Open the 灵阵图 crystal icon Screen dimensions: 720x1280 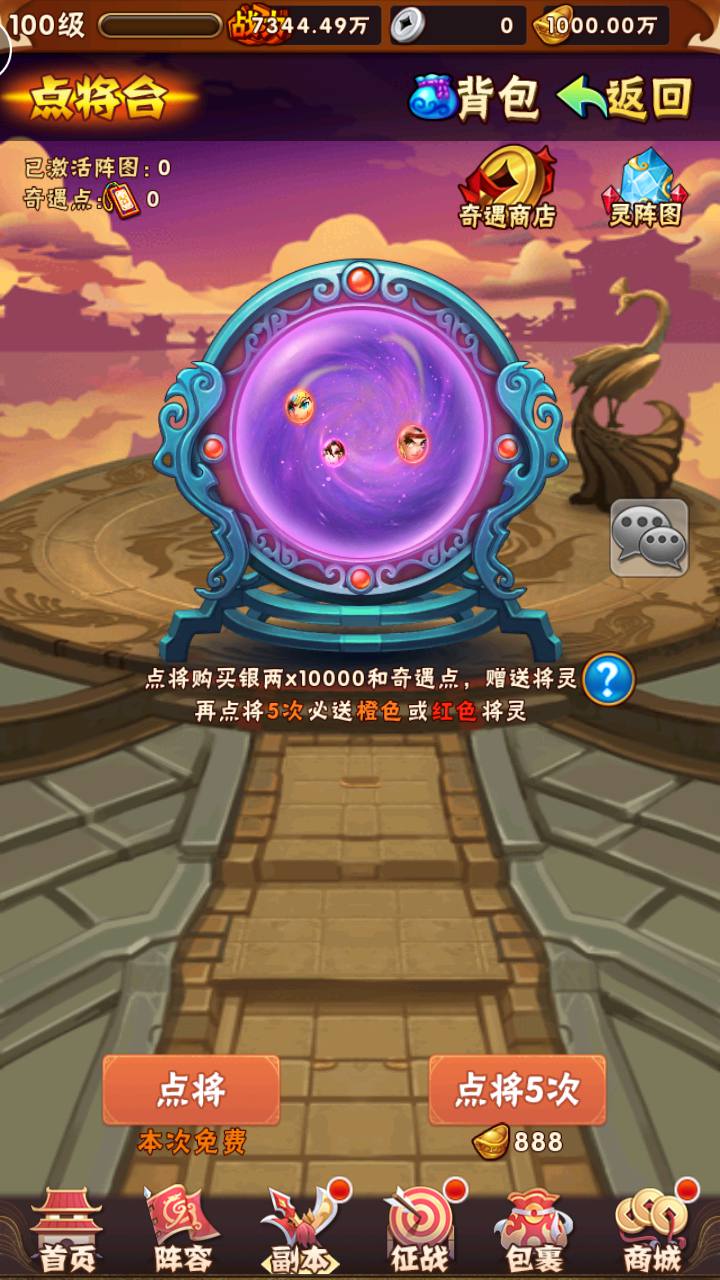645,187
